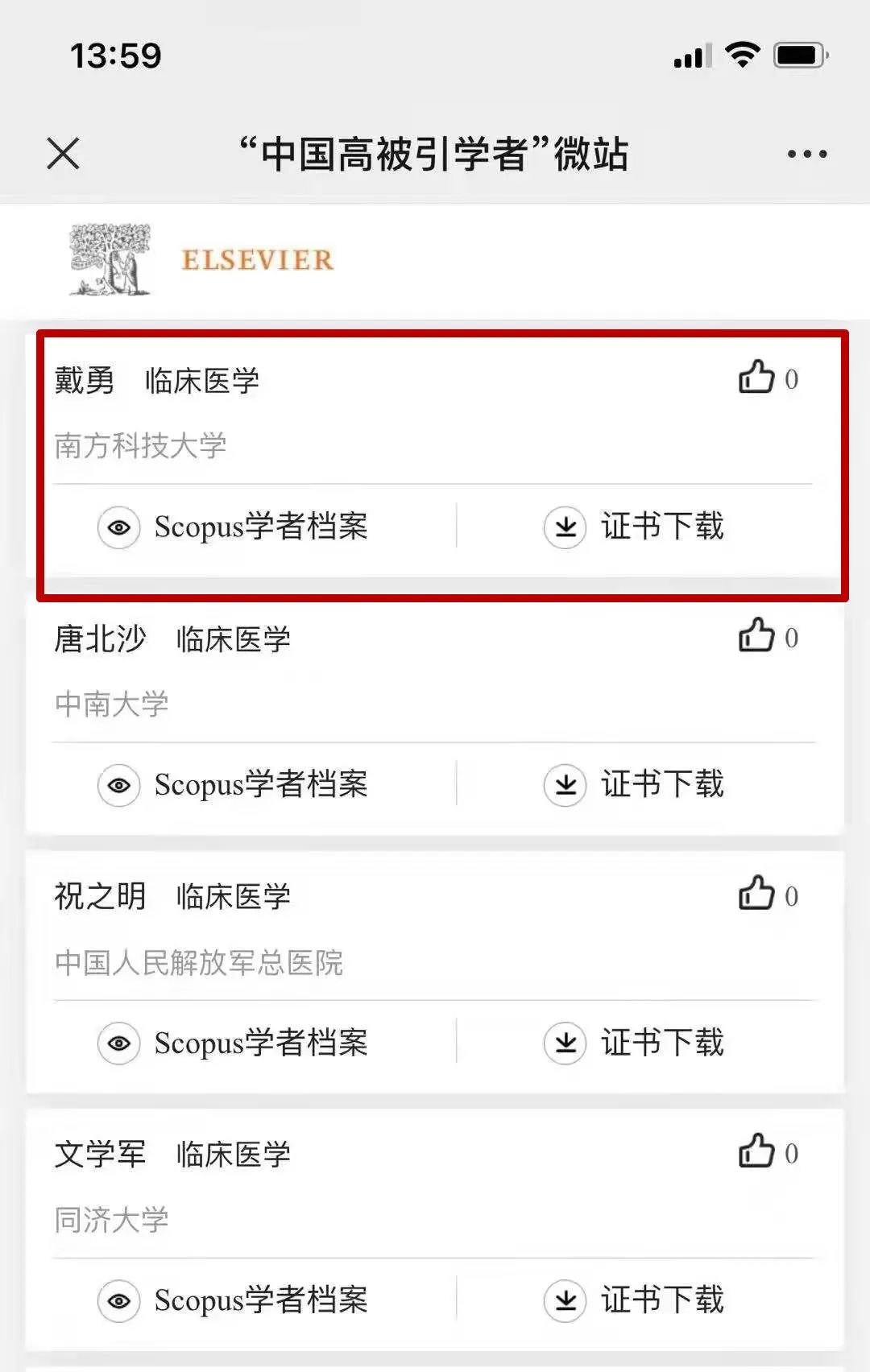Open Scopus学者档案 for 祝之明
870x1372 pixels.
point(234,1043)
